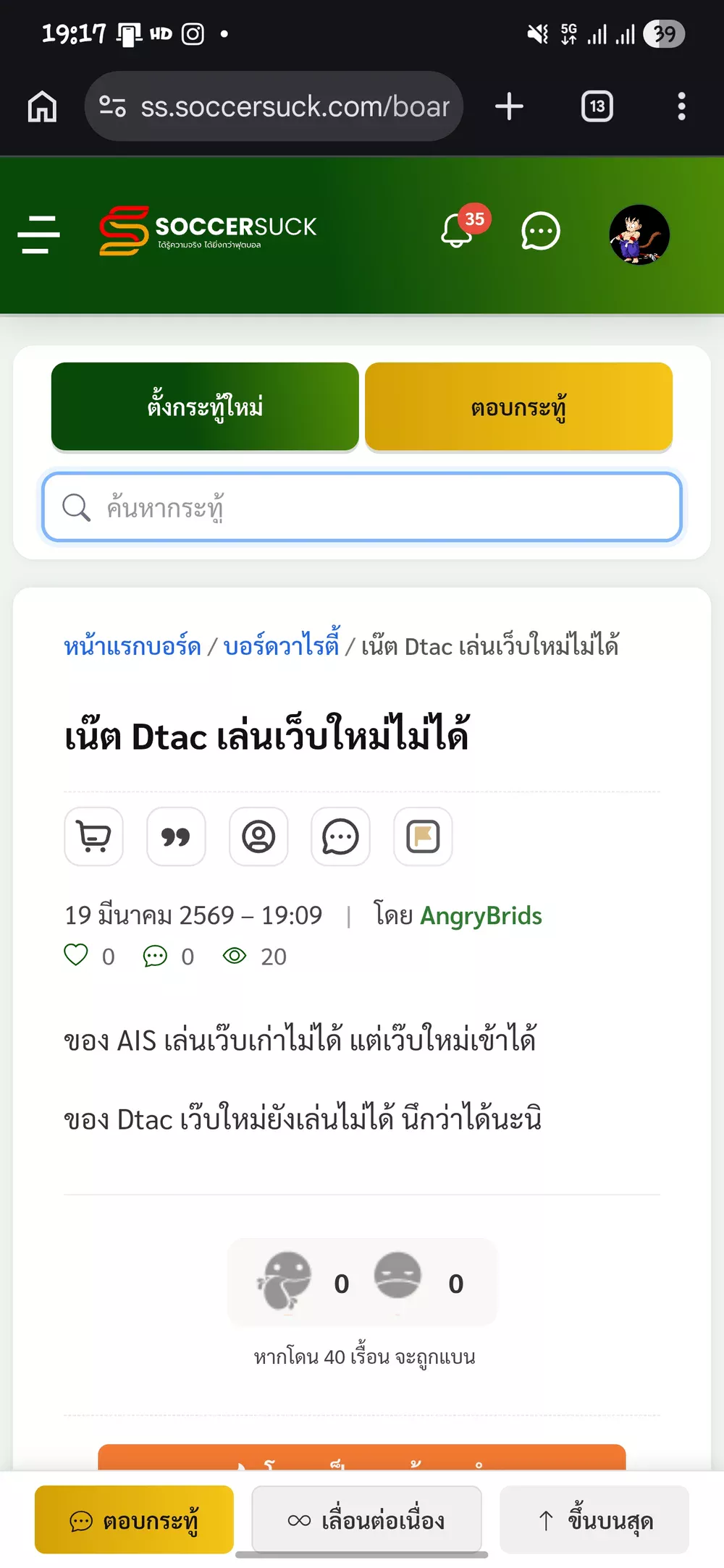Tap the shopping cart icon under title
Viewport: 724px width, 1568px height.
93,837
